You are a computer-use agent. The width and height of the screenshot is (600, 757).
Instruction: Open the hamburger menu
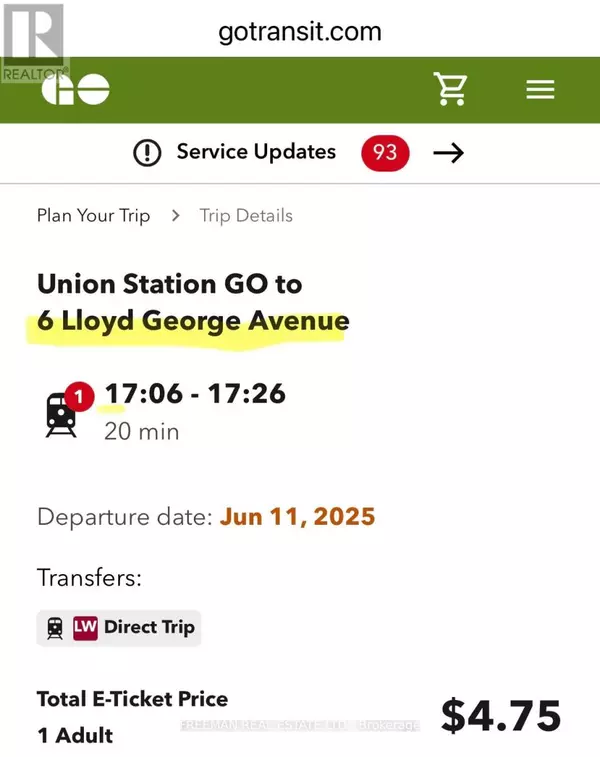[x=540, y=89]
